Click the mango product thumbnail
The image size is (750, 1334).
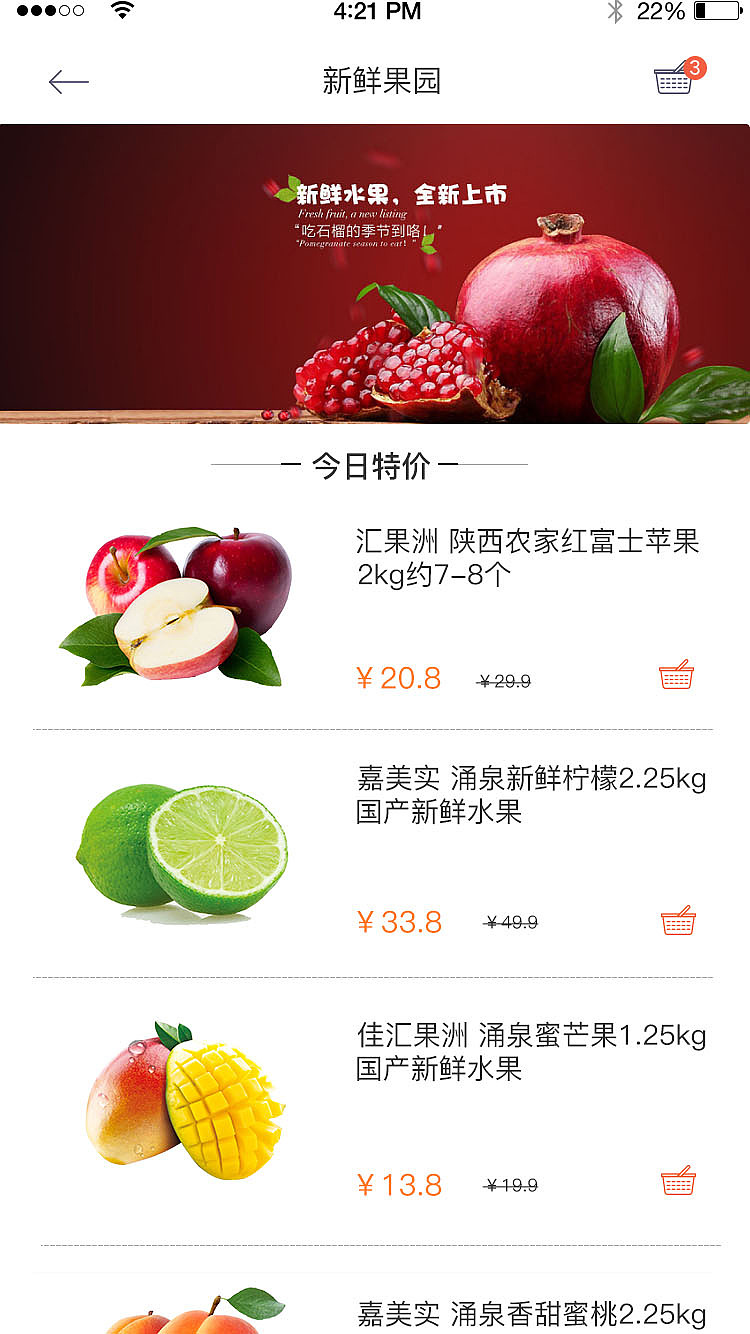[180, 1095]
